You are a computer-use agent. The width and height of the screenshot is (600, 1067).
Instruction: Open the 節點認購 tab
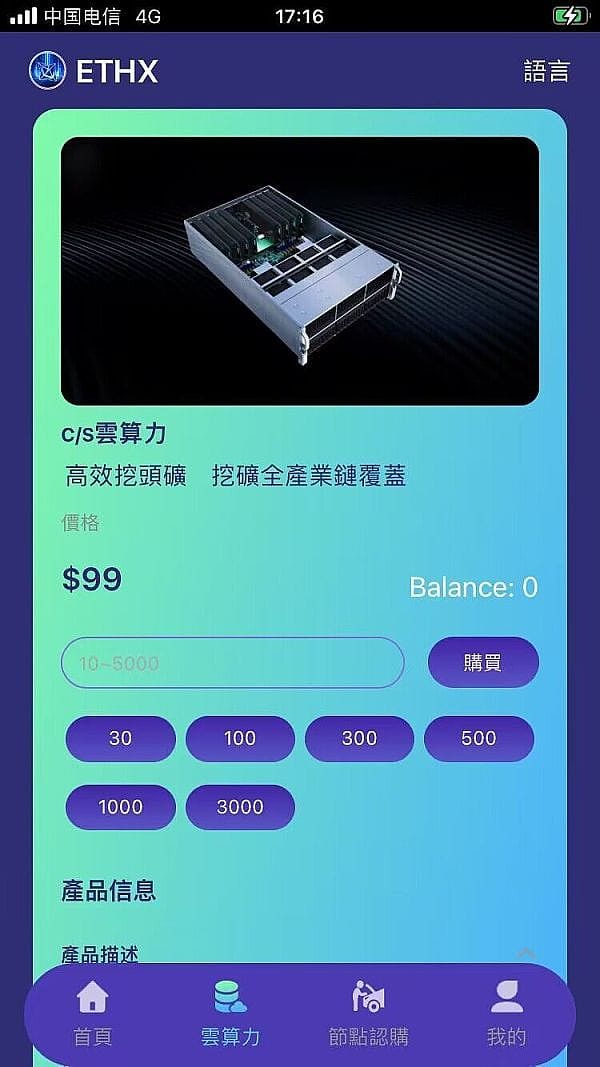(x=368, y=1013)
